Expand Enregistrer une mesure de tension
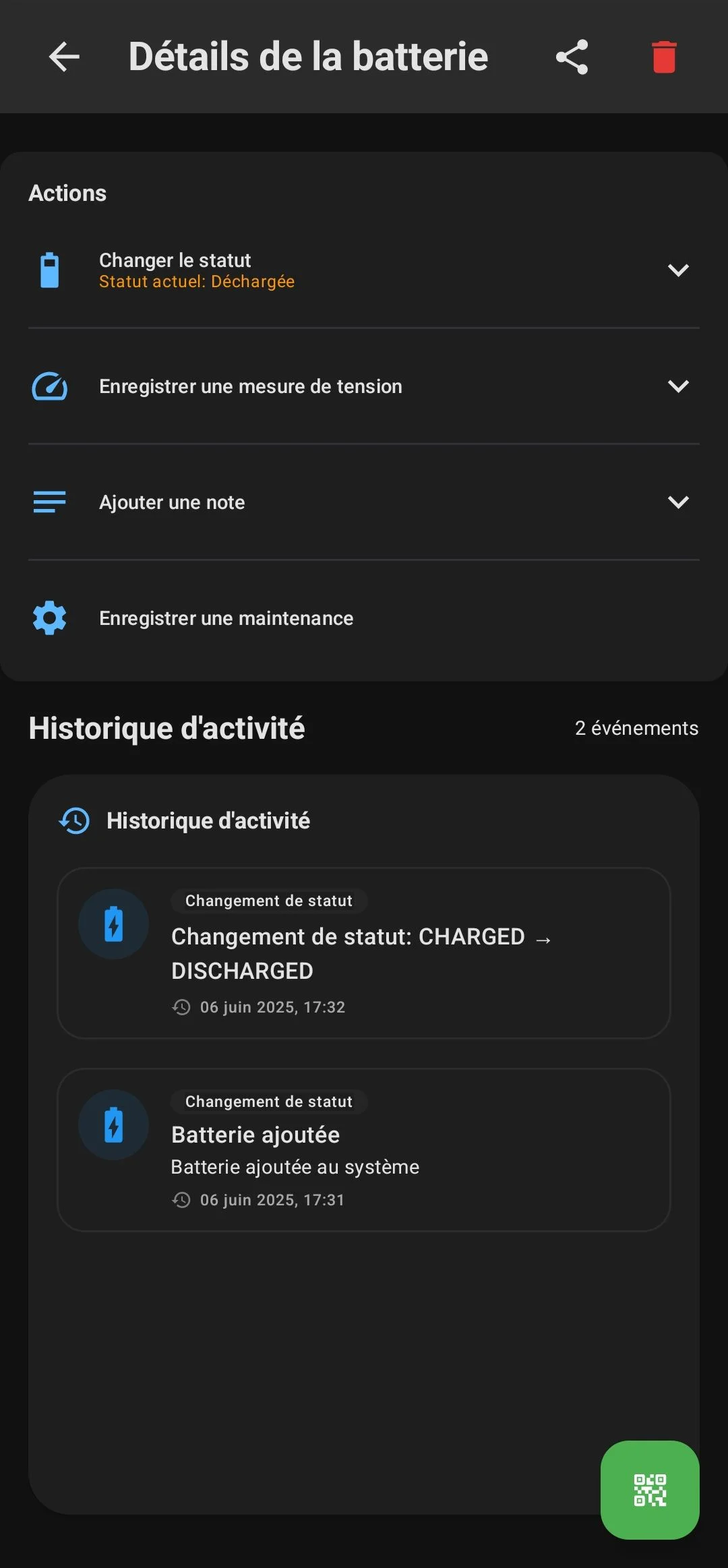Image resolution: width=728 pixels, height=1568 pixels. pyautogui.click(x=364, y=386)
